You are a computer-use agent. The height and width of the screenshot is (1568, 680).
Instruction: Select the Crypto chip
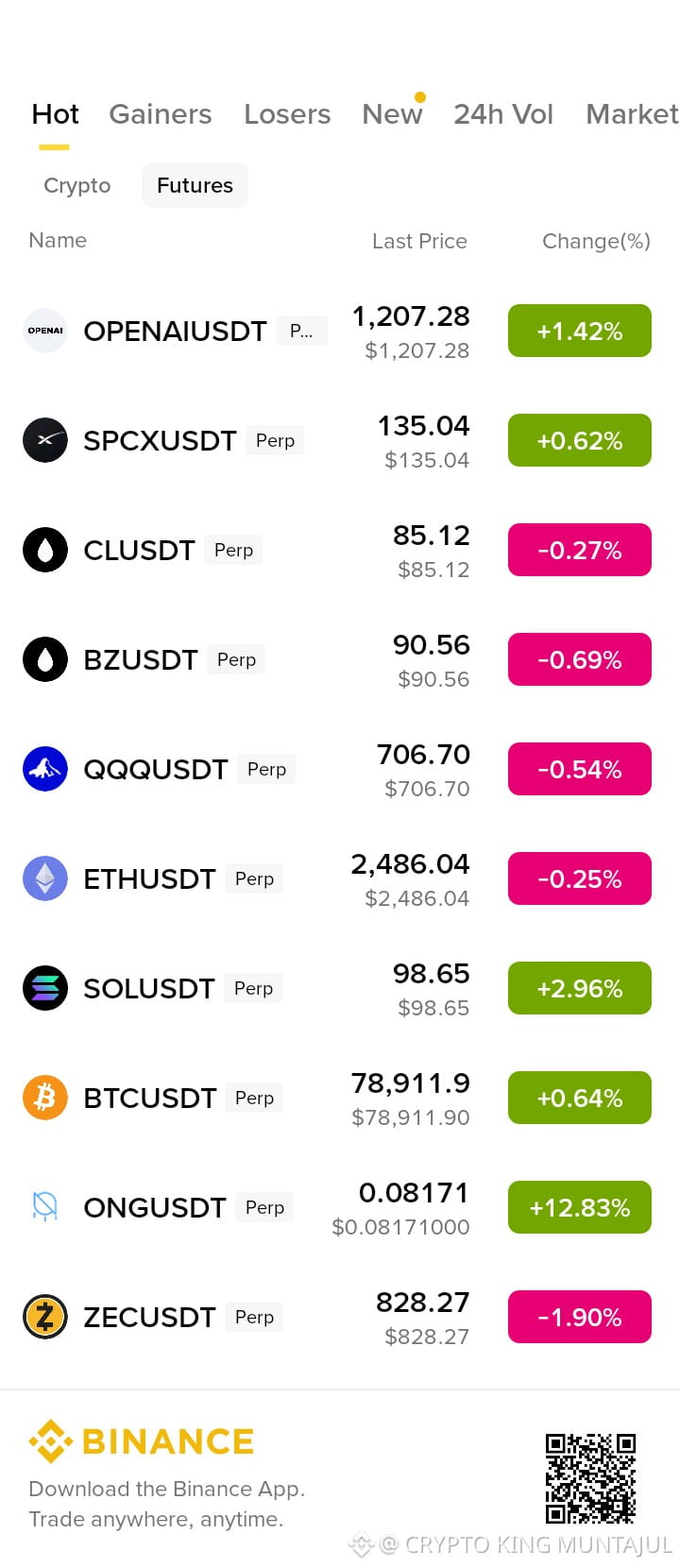tap(77, 185)
